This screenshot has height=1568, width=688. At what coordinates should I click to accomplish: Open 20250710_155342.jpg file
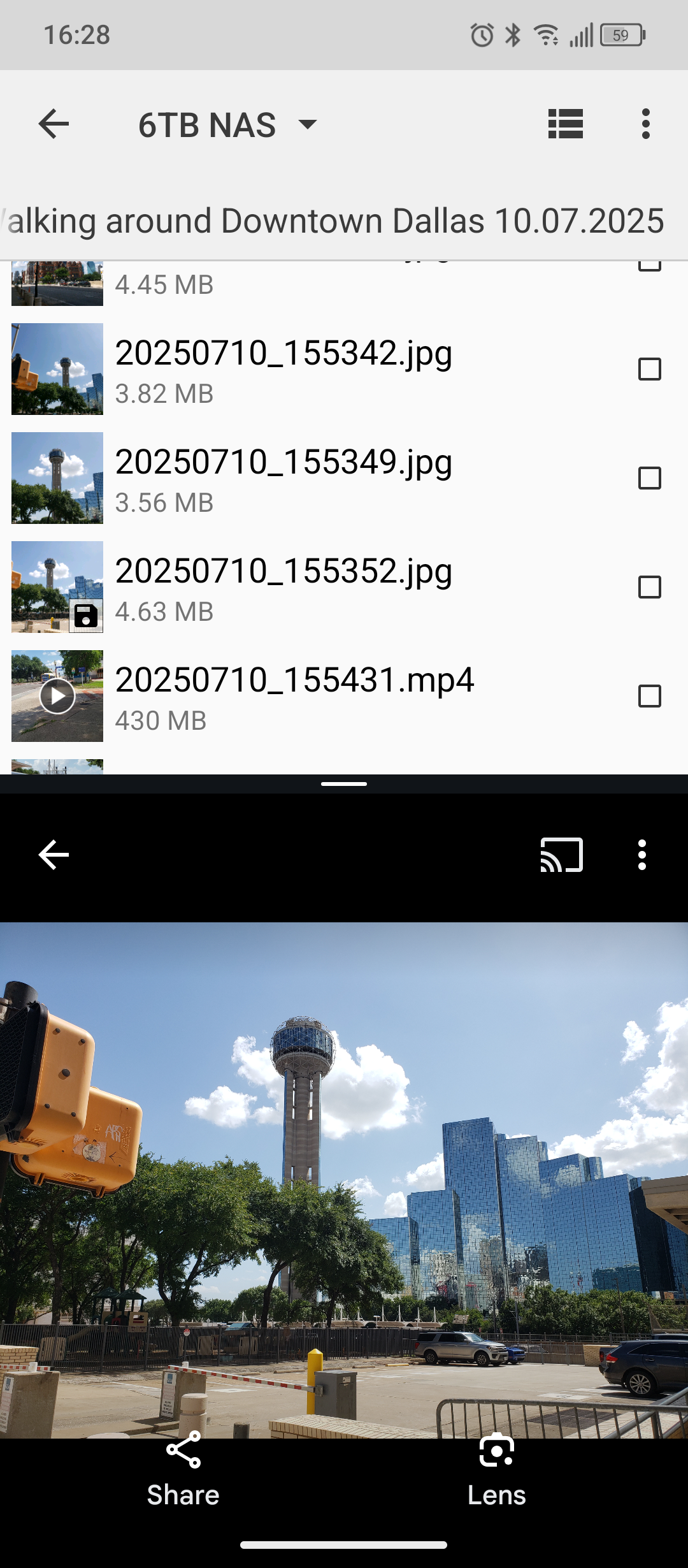tap(283, 354)
